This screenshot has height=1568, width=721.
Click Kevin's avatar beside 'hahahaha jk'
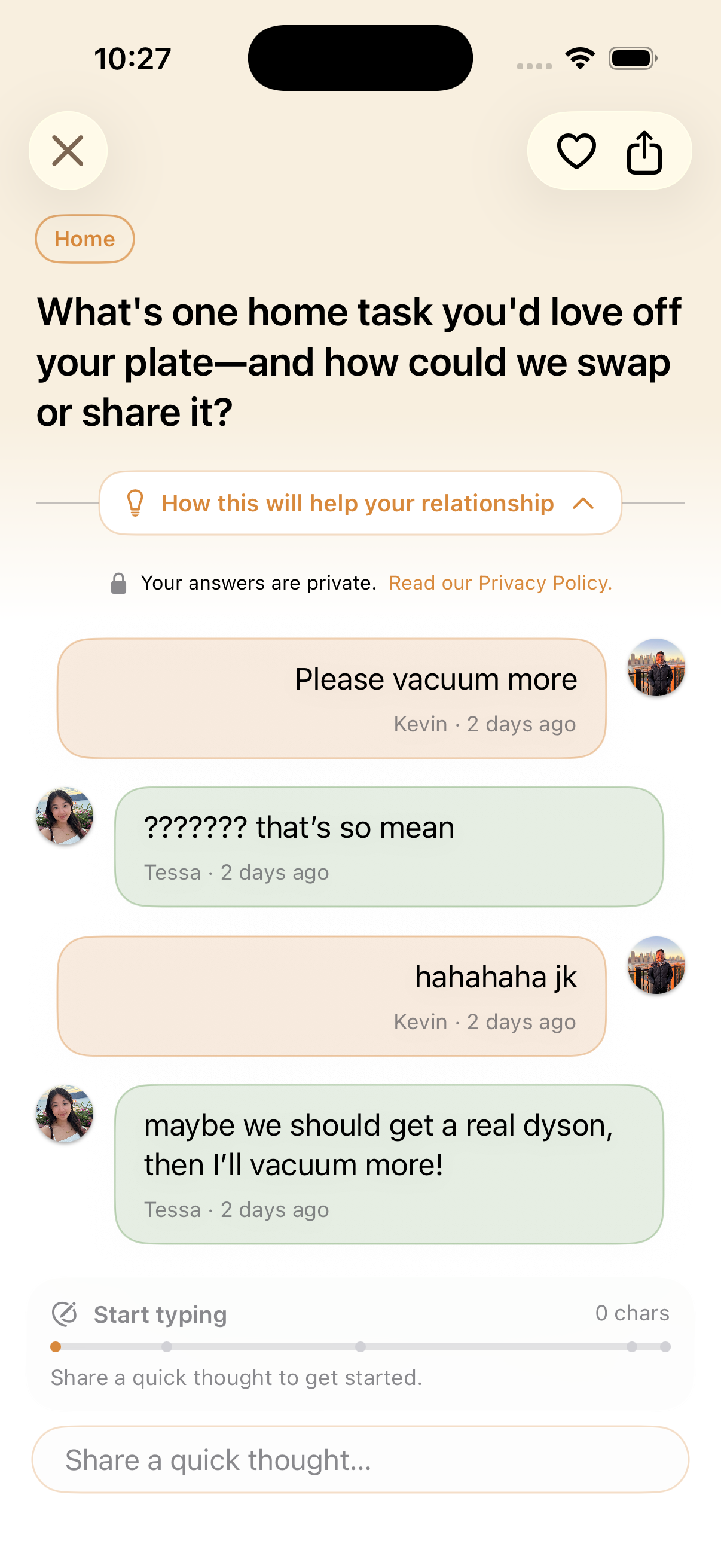[x=656, y=968]
